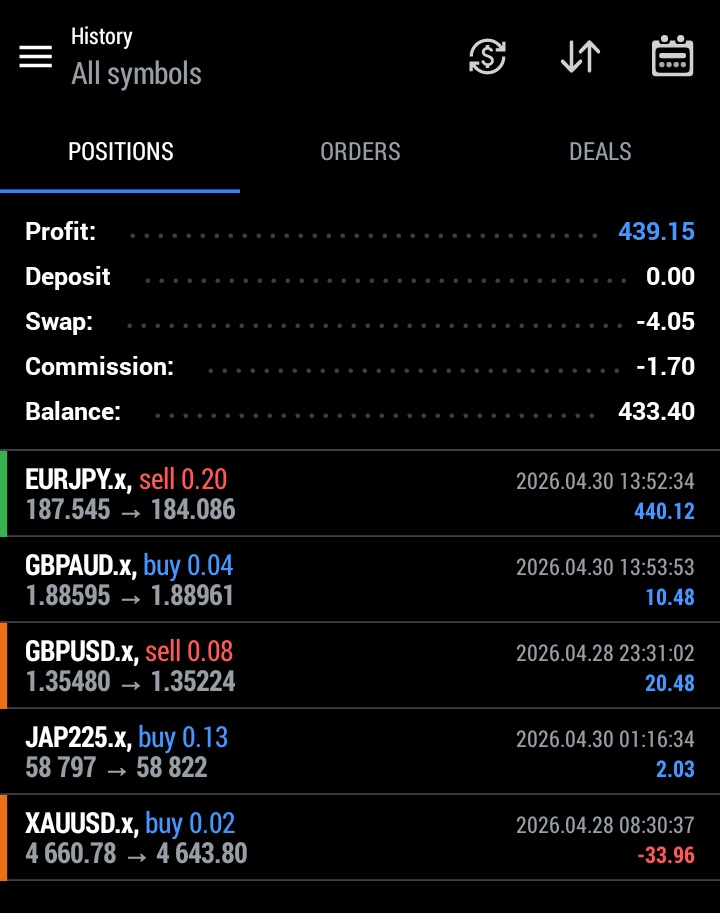Switch to the Deals tab

[x=600, y=152]
